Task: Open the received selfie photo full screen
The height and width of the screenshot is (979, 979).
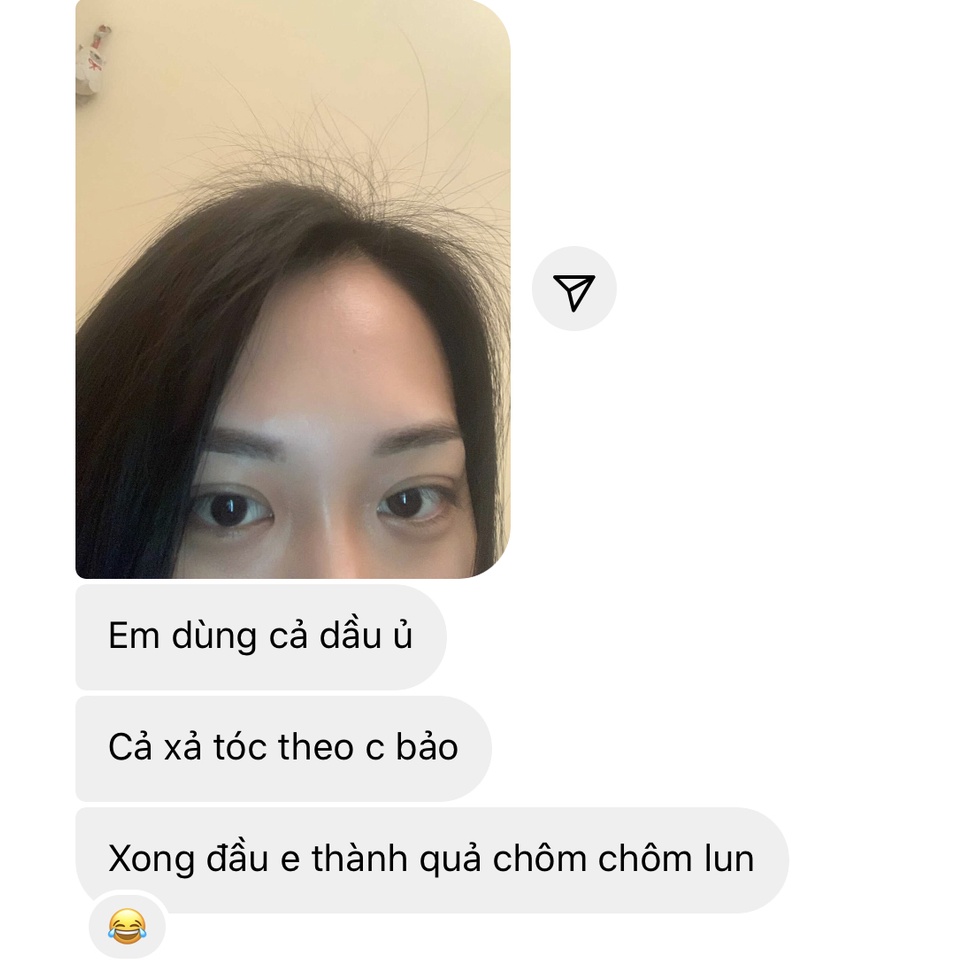Action: [292, 290]
